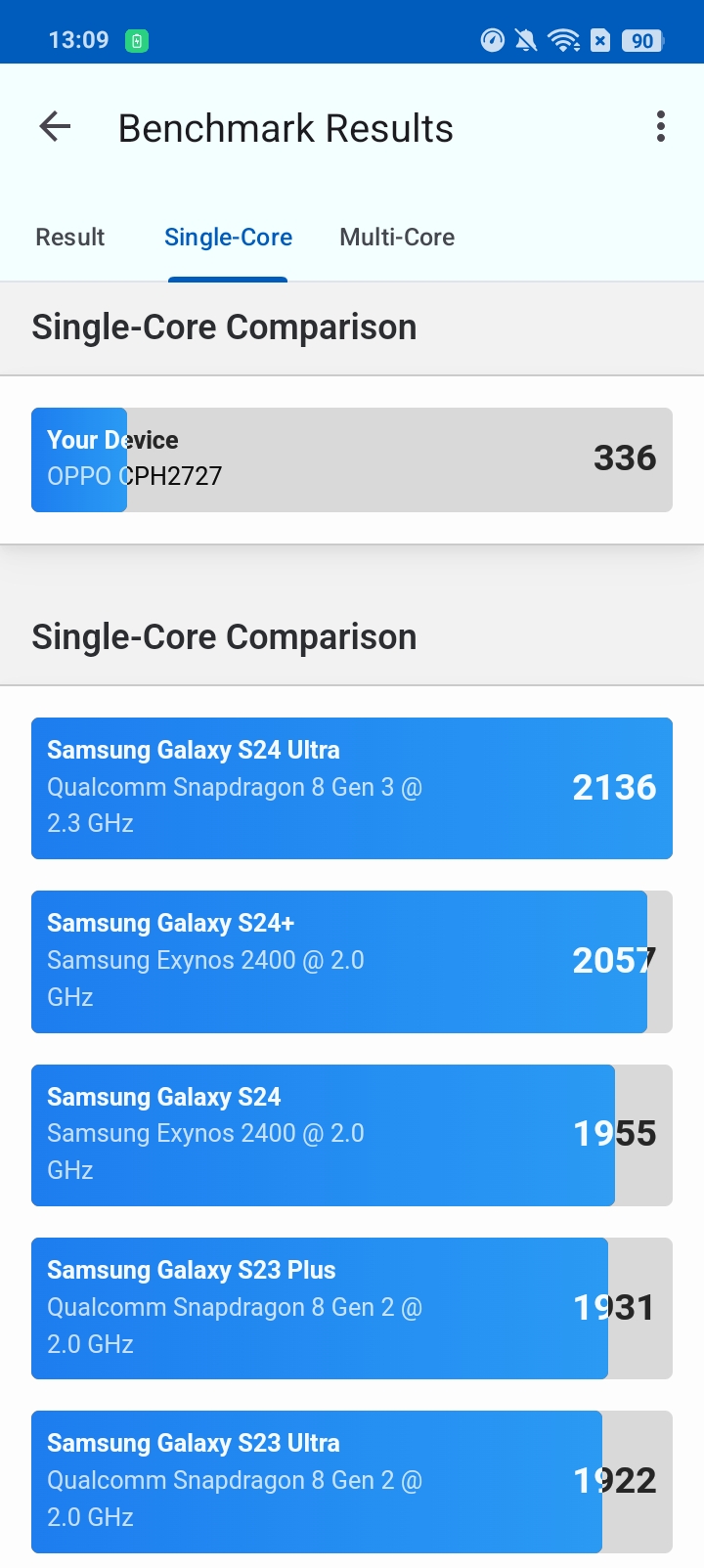The height and width of the screenshot is (1568, 704).
Task: Go back using the arrow icon
Action: (x=55, y=127)
